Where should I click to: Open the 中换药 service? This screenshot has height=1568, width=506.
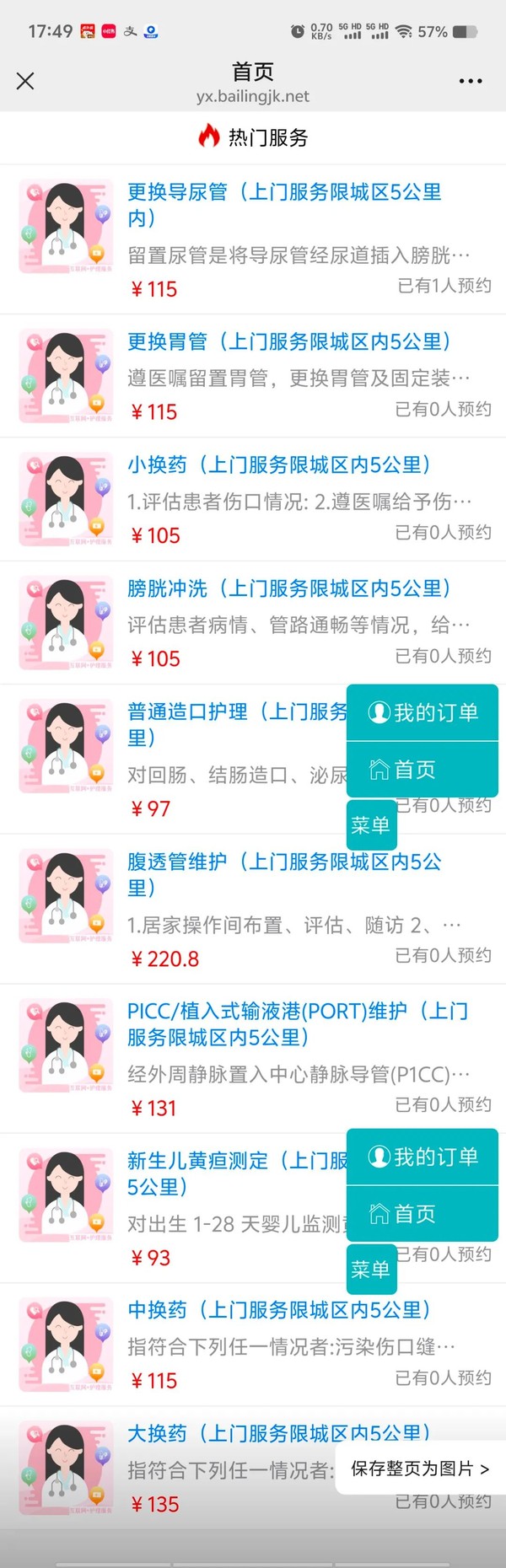[278, 1309]
